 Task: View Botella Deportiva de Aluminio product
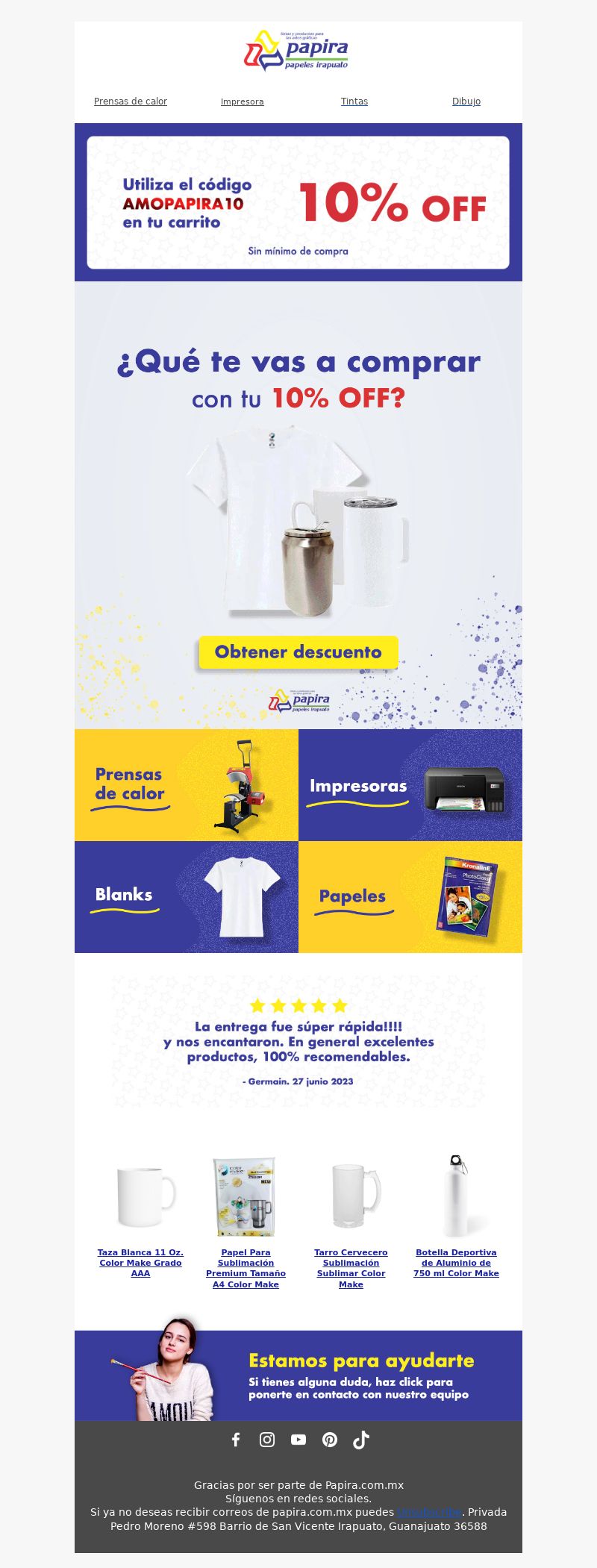point(456,1263)
